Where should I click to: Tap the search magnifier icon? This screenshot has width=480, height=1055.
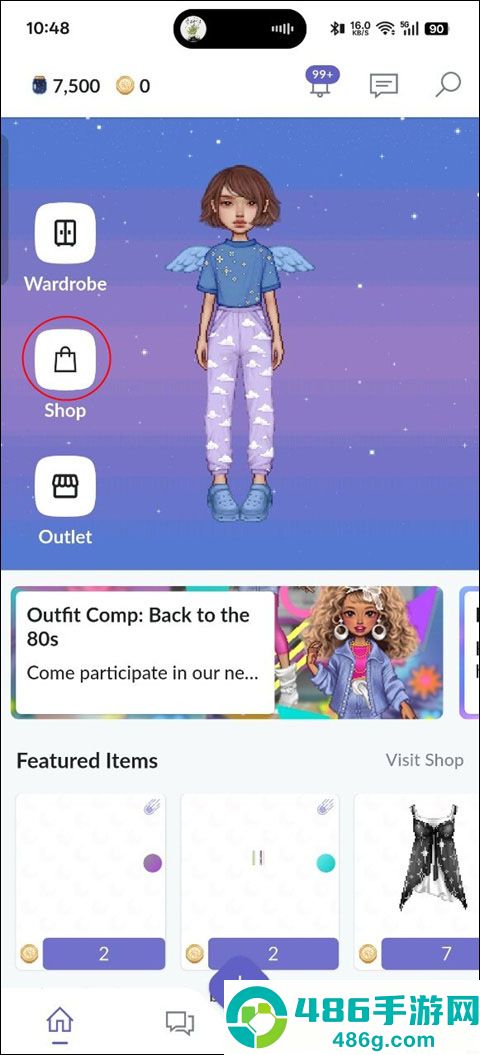pyautogui.click(x=448, y=85)
